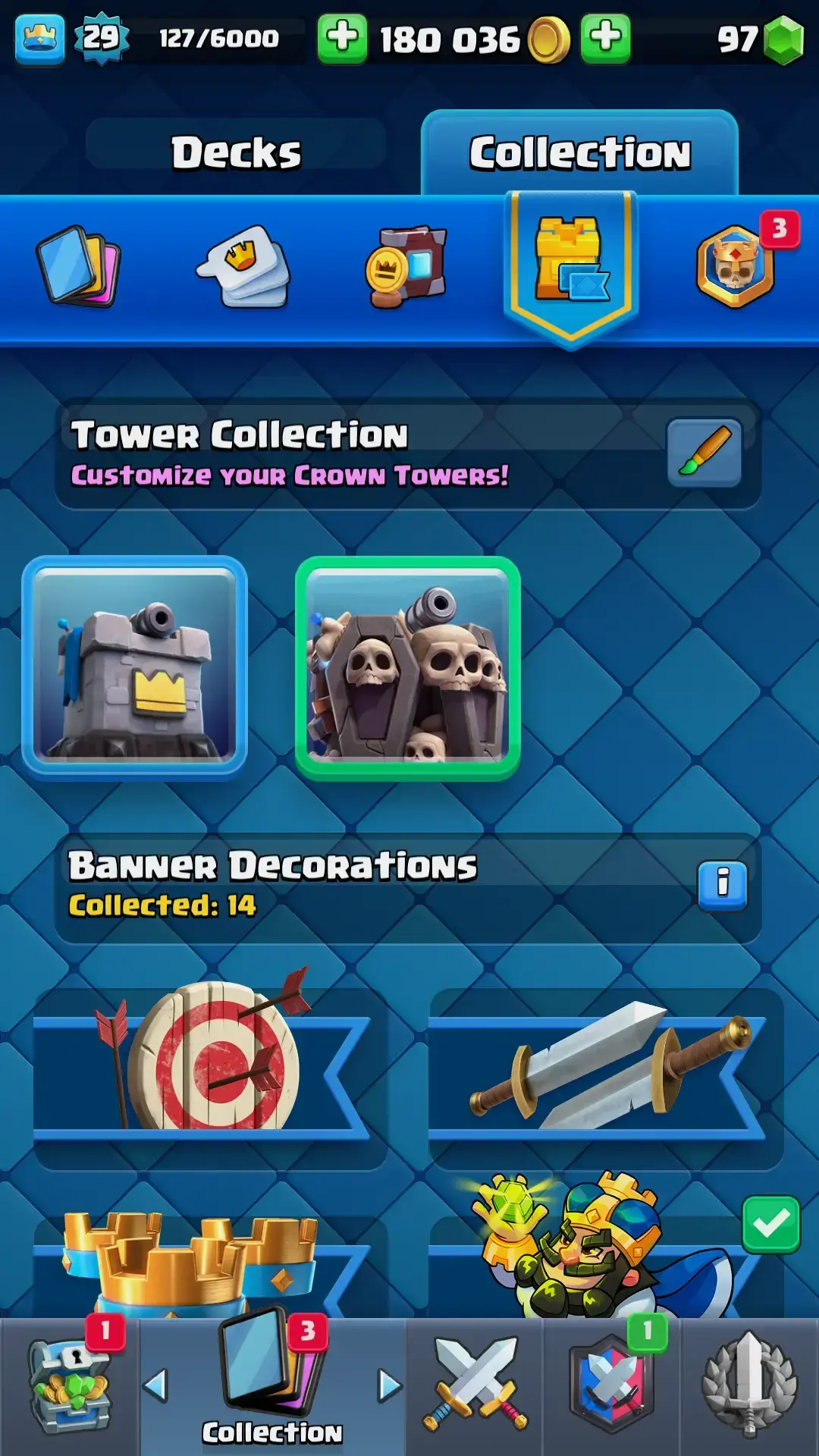819x1456 pixels.
Task: Go to the Shop chest tab
Action: coord(70,1388)
